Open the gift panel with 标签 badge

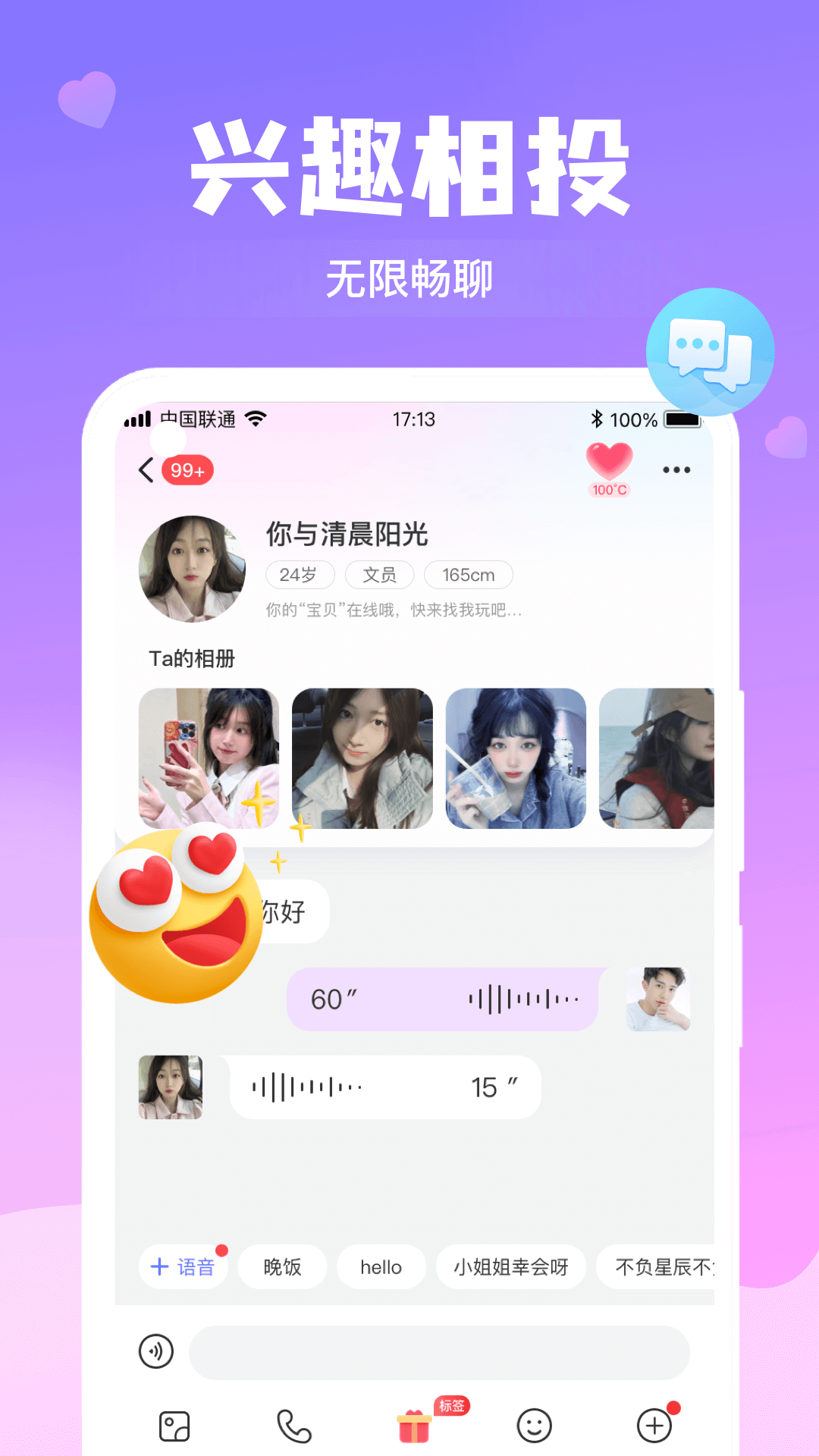pyautogui.click(x=413, y=1428)
